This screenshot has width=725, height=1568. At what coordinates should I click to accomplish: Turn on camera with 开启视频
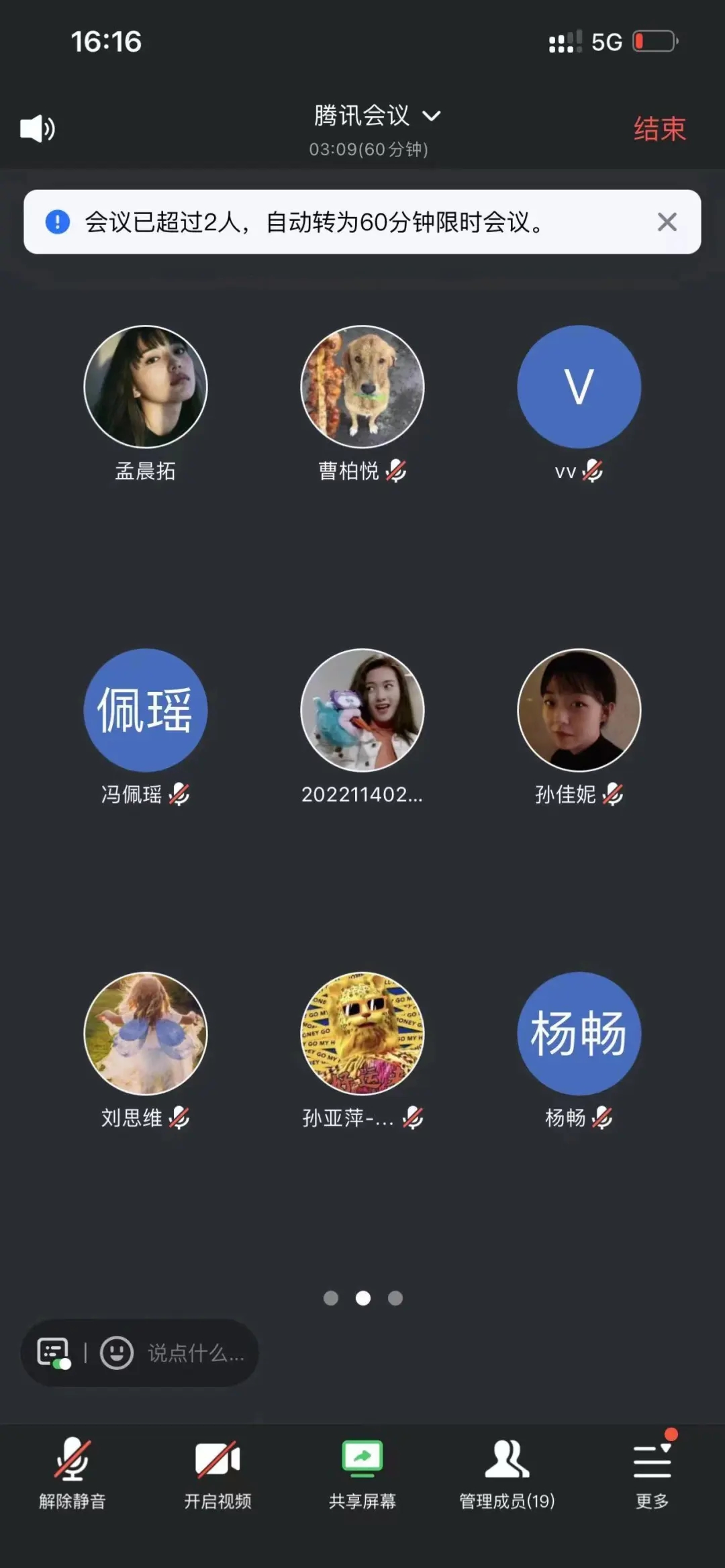click(217, 1473)
